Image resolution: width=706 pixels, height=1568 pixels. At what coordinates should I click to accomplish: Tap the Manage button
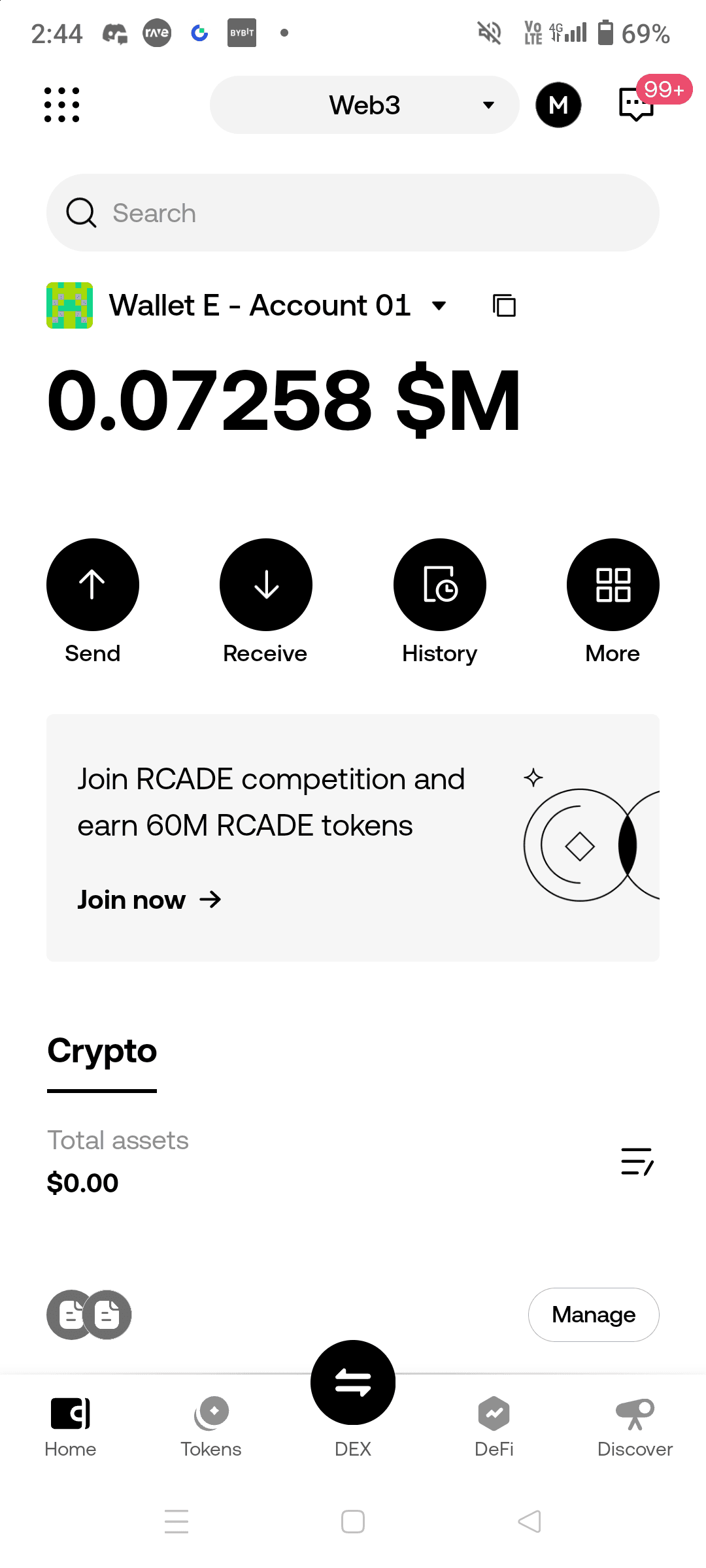tap(594, 1315)
